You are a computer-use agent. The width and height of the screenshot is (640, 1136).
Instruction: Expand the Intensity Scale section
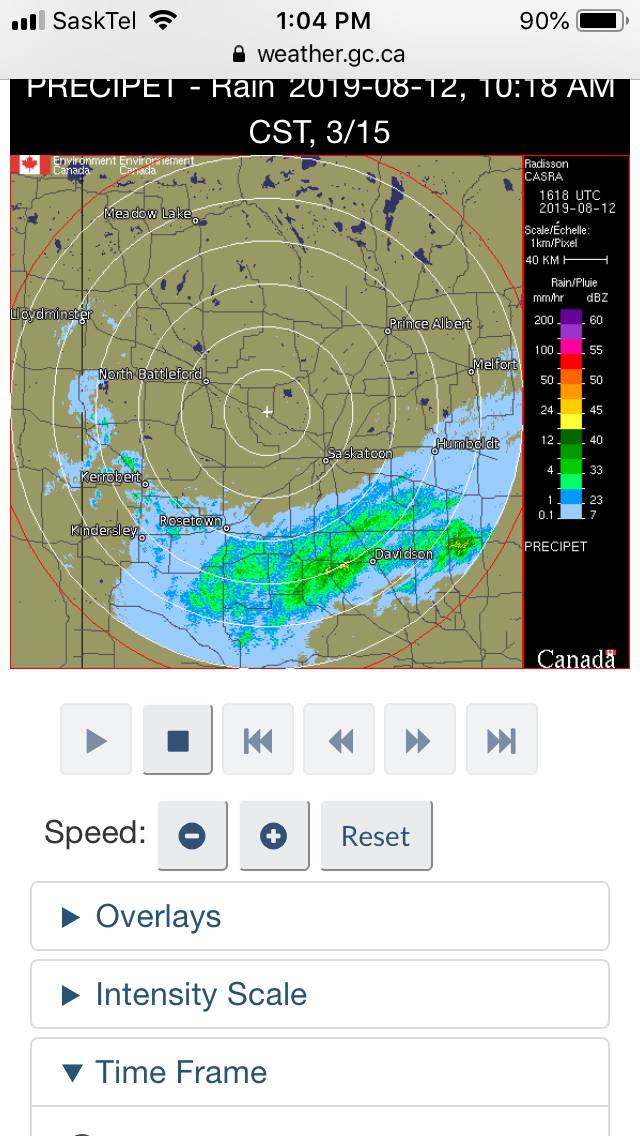click(x=320, y=994)
